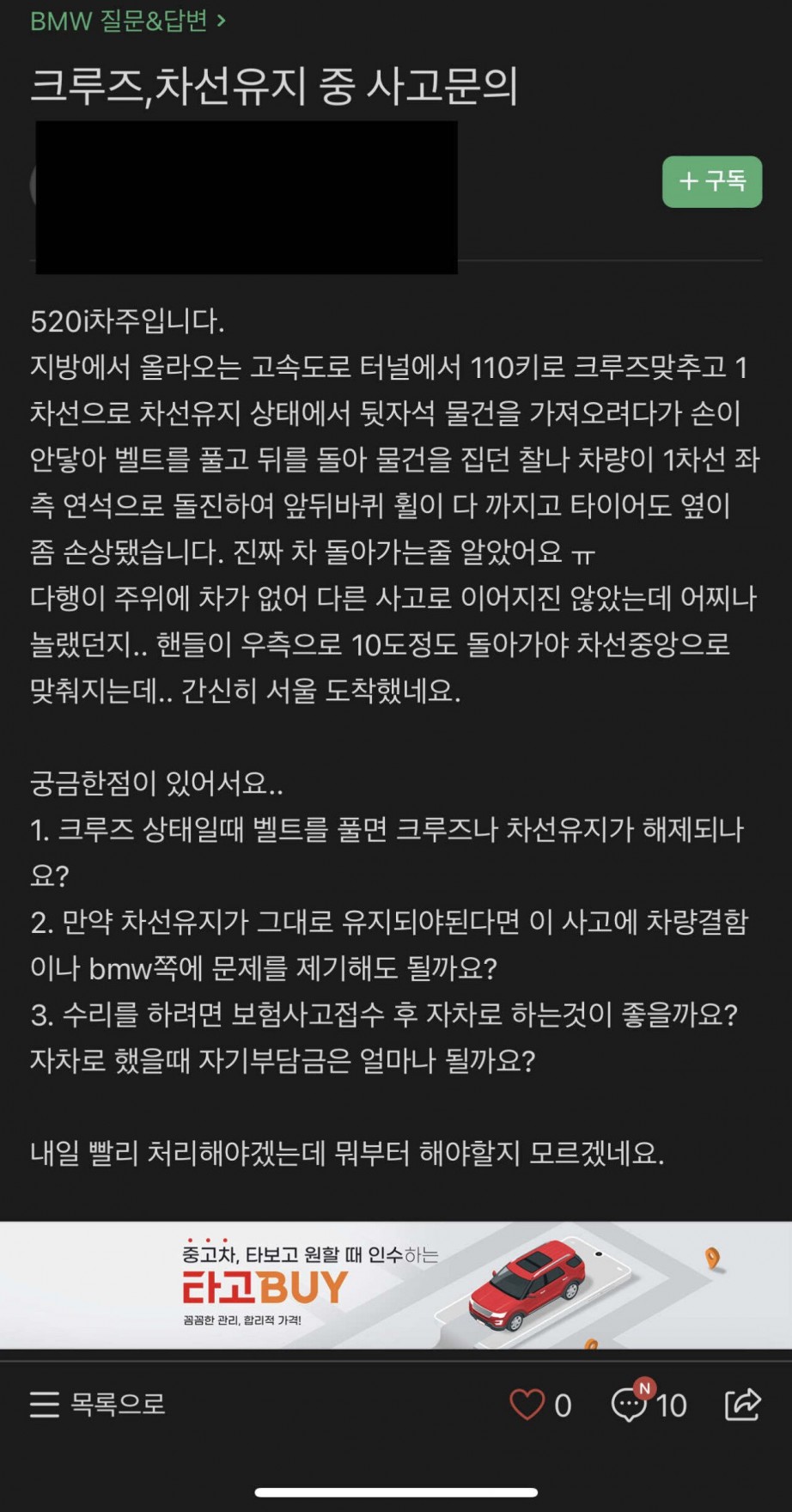Tap the green +구독 subscribe button
Image resolution: width=792 pixels, height=1512 pixels.
point(712,181)
